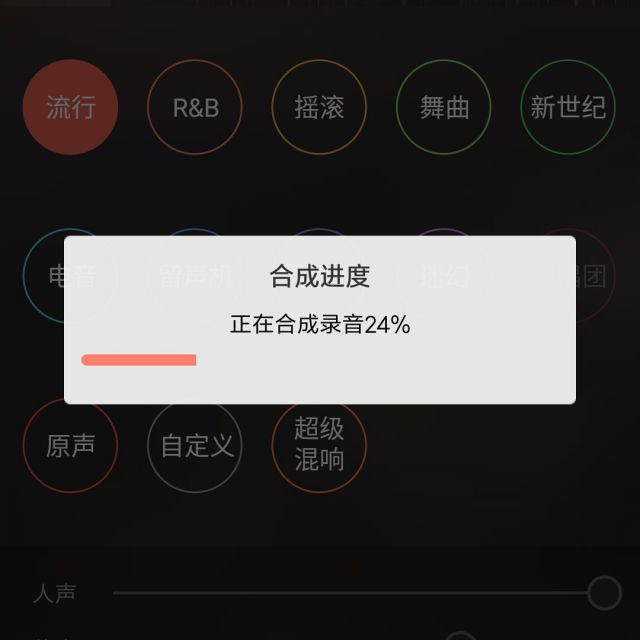Switch to the 舞曲 effect
Screen dimensions: 640x640
[x=444, y=107]
